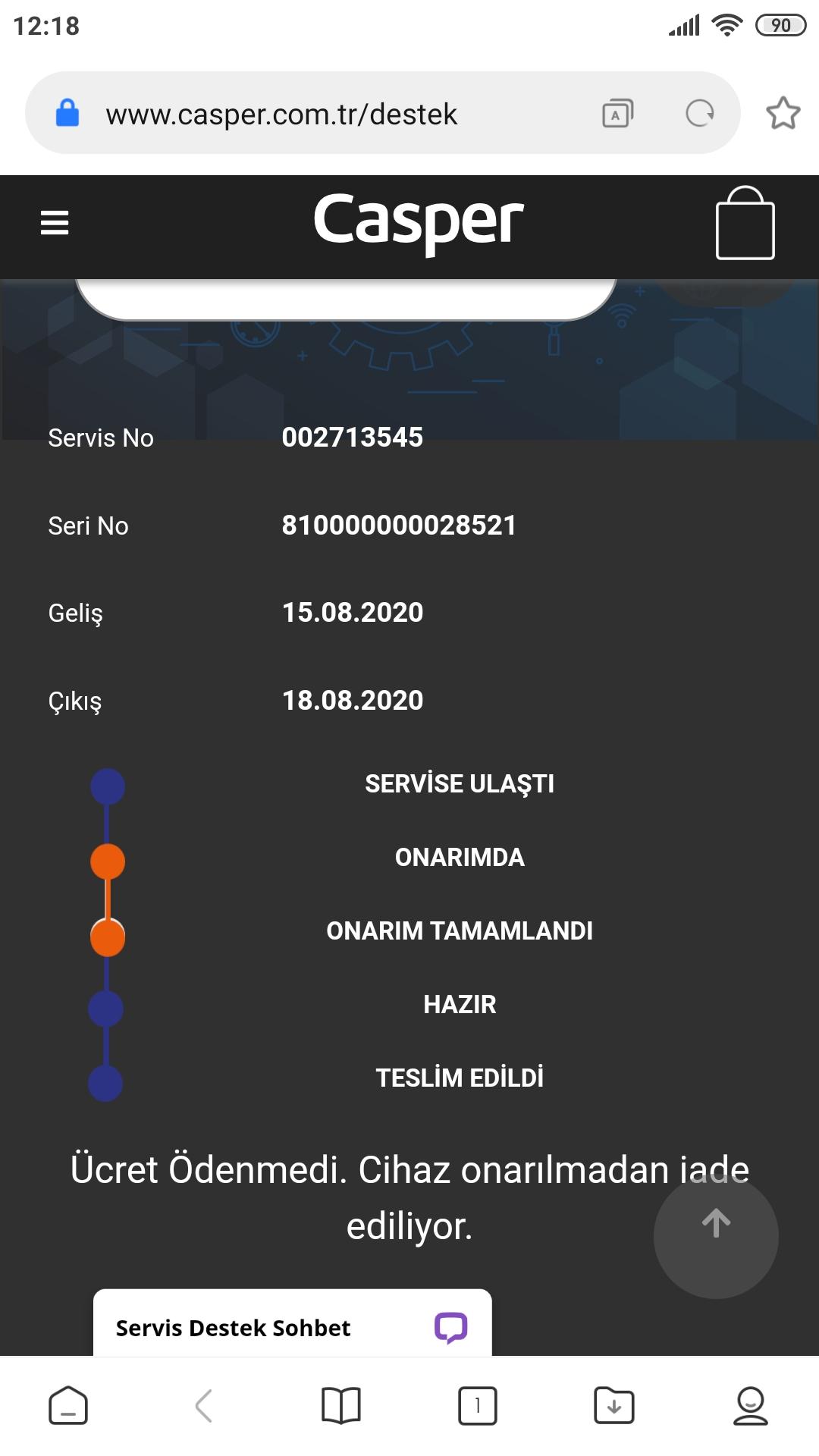The width and height of the screenshot is (819, 1456).
Task: Open the browser profile page
Action: coord(751,1406)
